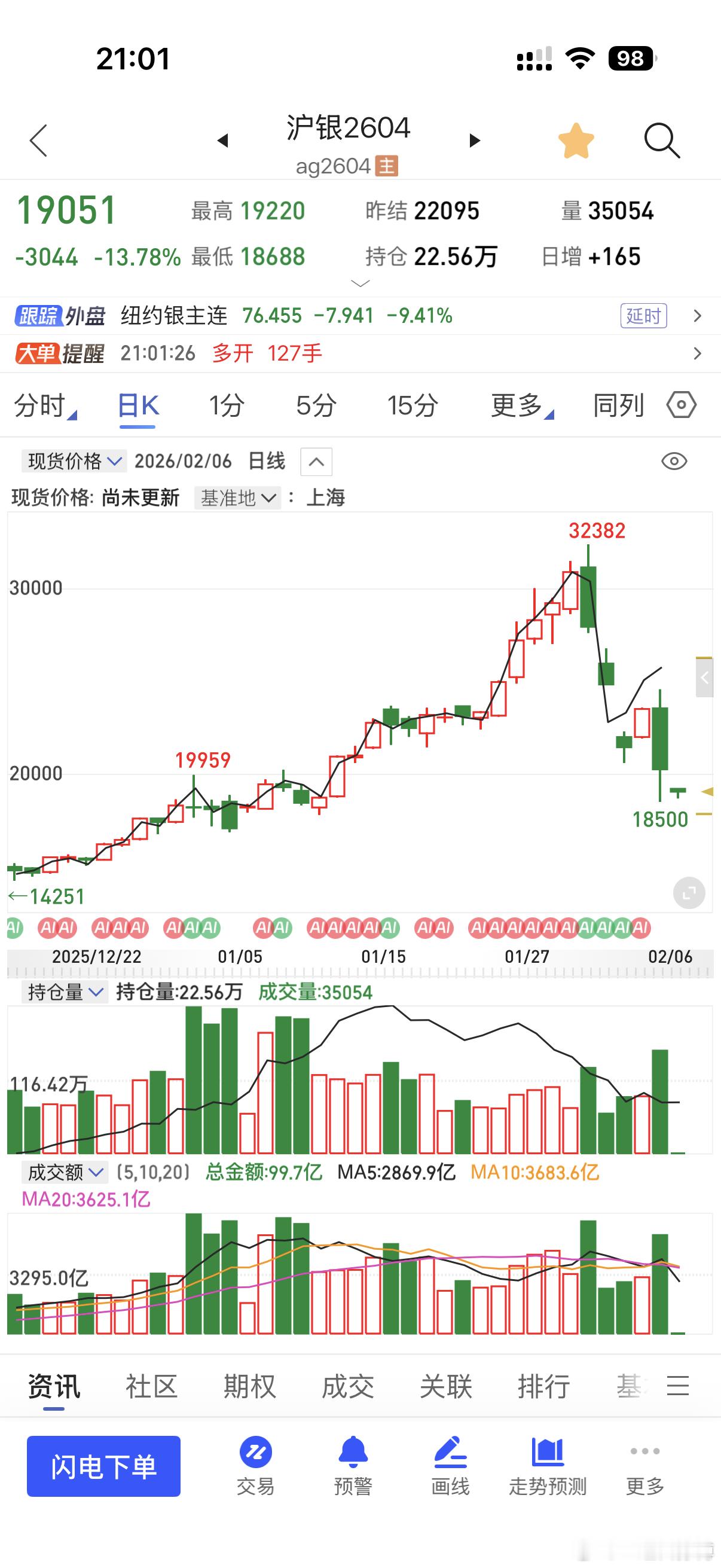
Task: Switch to previous contract with left arrow
Action: [224, 140]
